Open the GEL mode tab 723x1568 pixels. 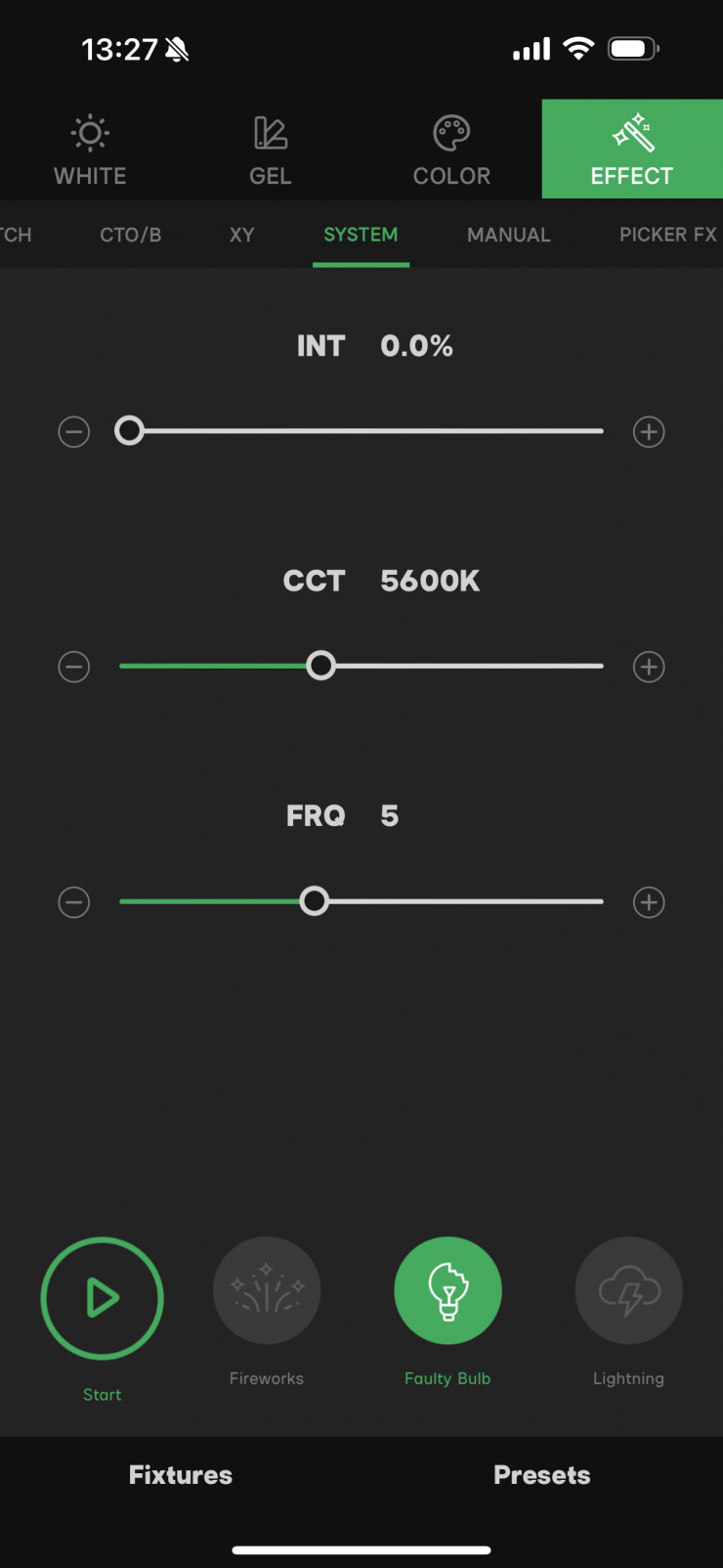[271, 150]
